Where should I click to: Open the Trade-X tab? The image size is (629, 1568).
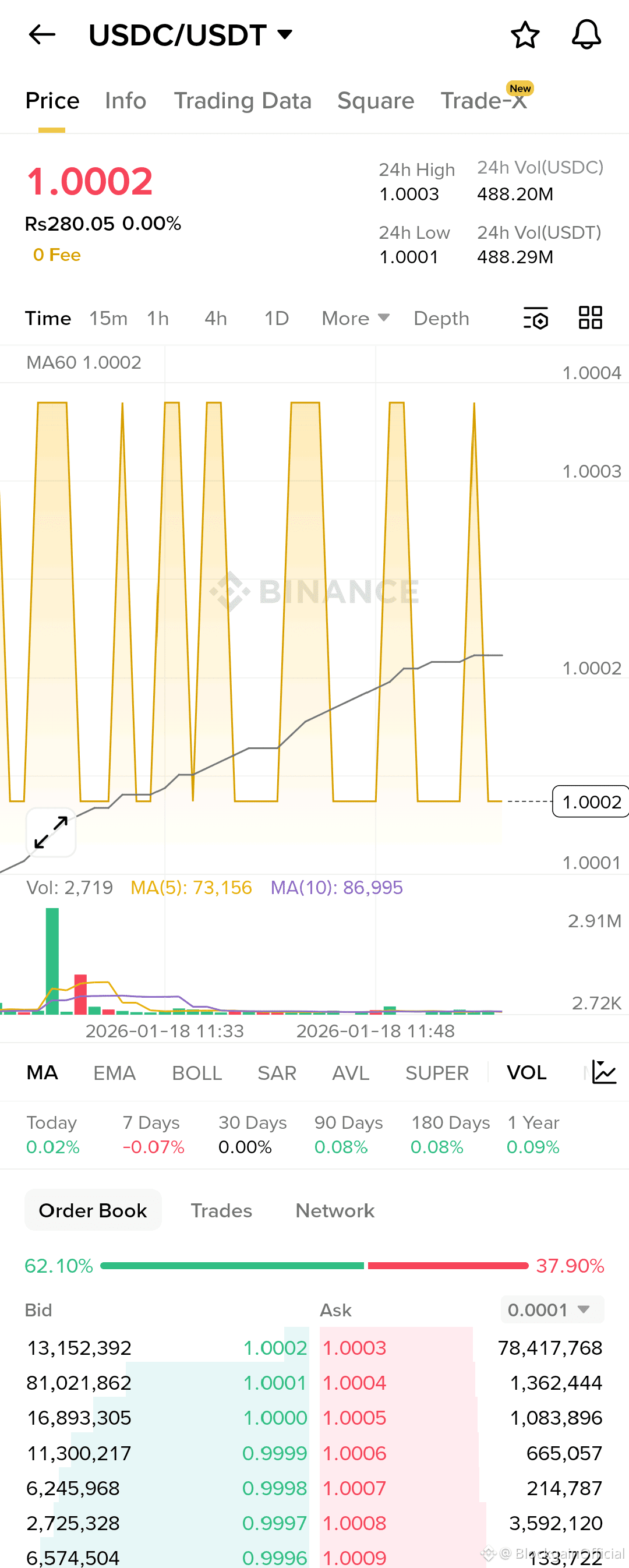483,100
